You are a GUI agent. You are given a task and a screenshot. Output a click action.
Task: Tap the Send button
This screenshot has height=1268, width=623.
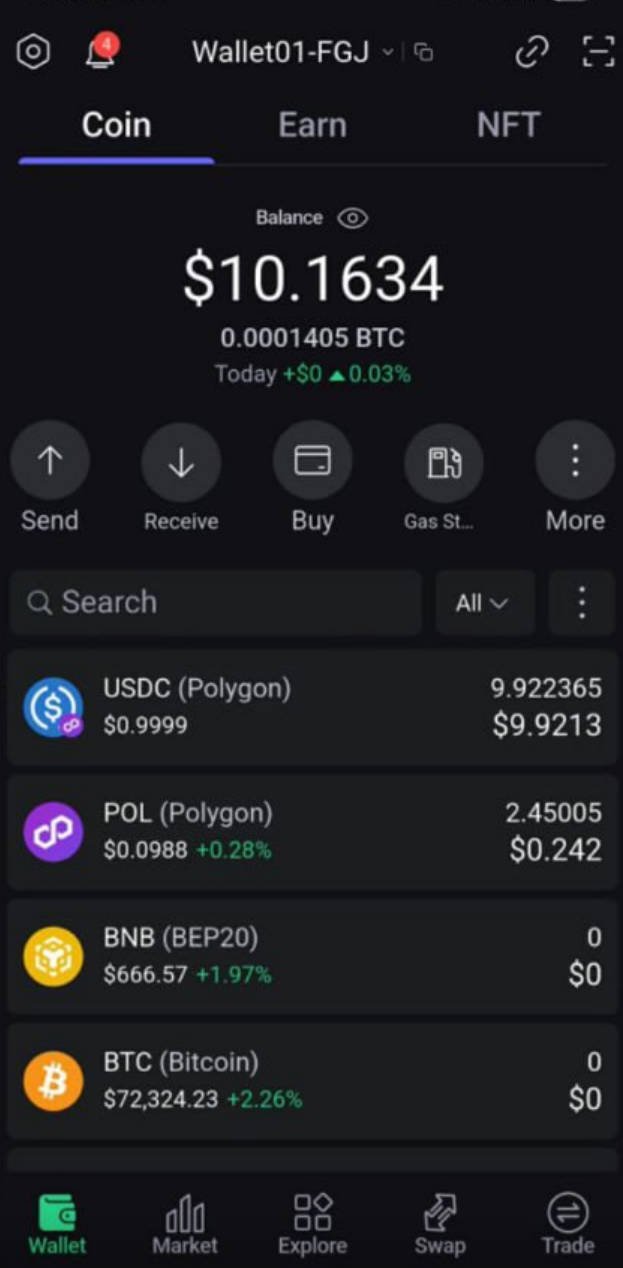tap(50, 461)
